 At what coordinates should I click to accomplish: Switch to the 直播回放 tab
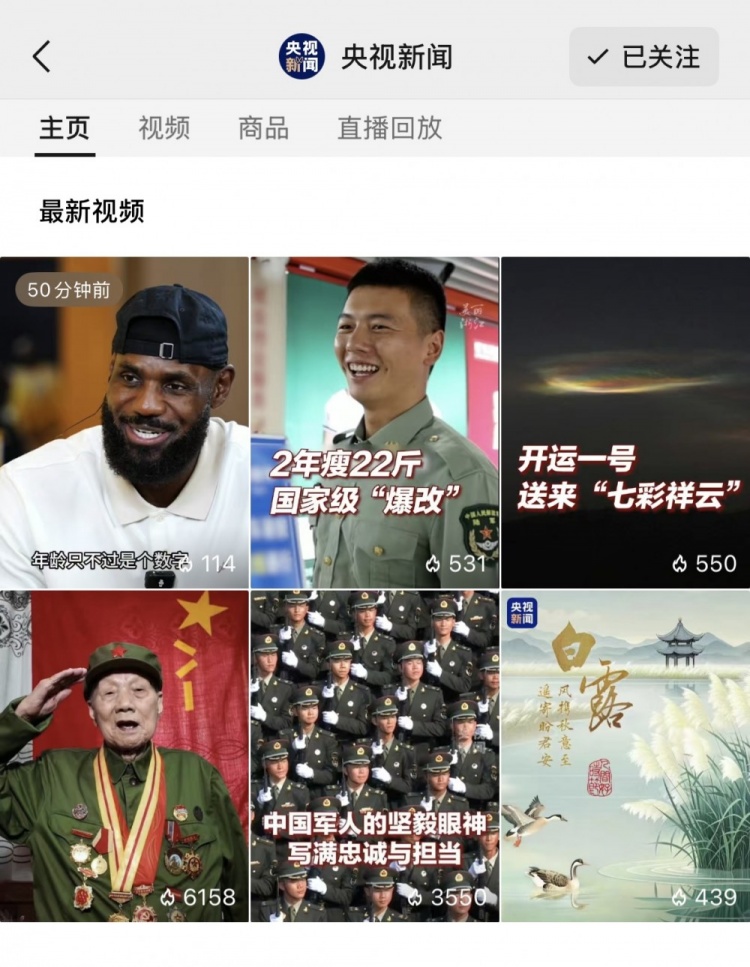tap(389, 128)
